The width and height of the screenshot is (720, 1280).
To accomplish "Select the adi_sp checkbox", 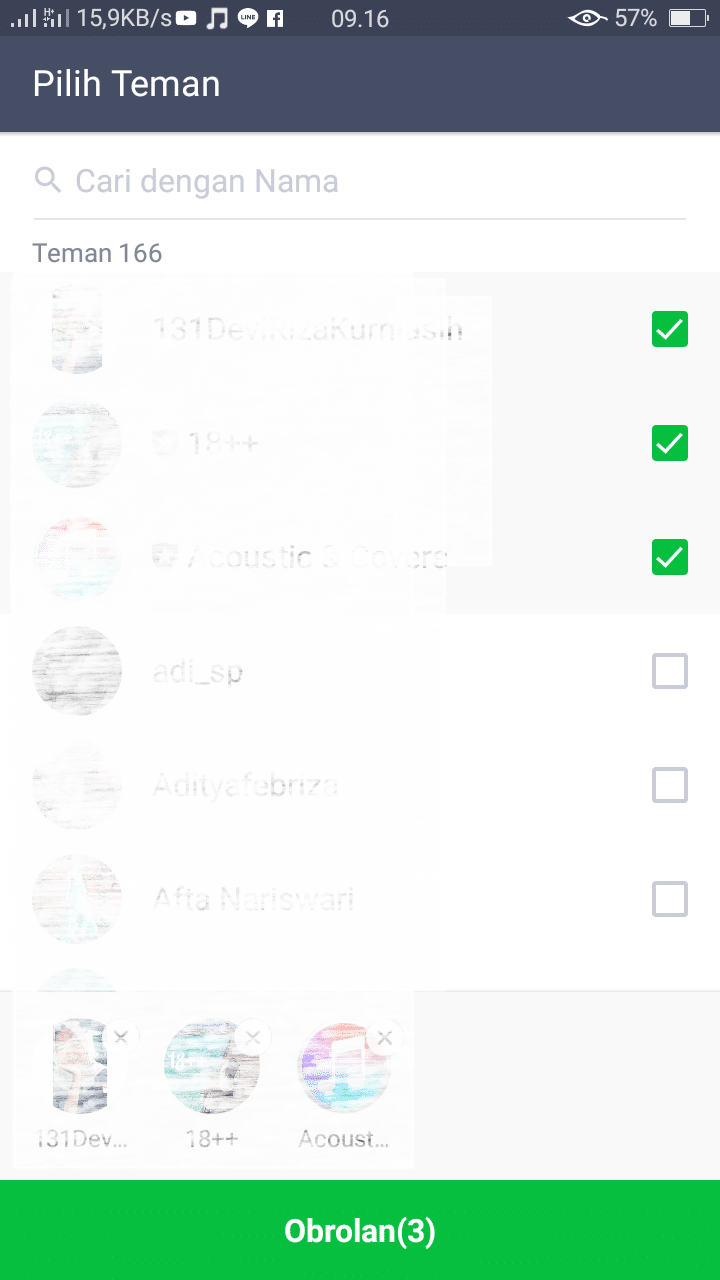I will 669,671.
